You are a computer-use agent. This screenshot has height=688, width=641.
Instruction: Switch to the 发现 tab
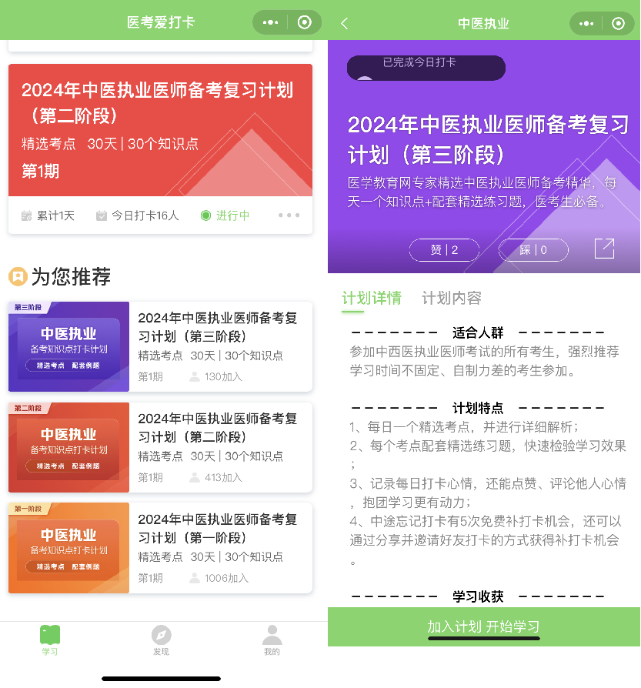(x=161, y=640)
